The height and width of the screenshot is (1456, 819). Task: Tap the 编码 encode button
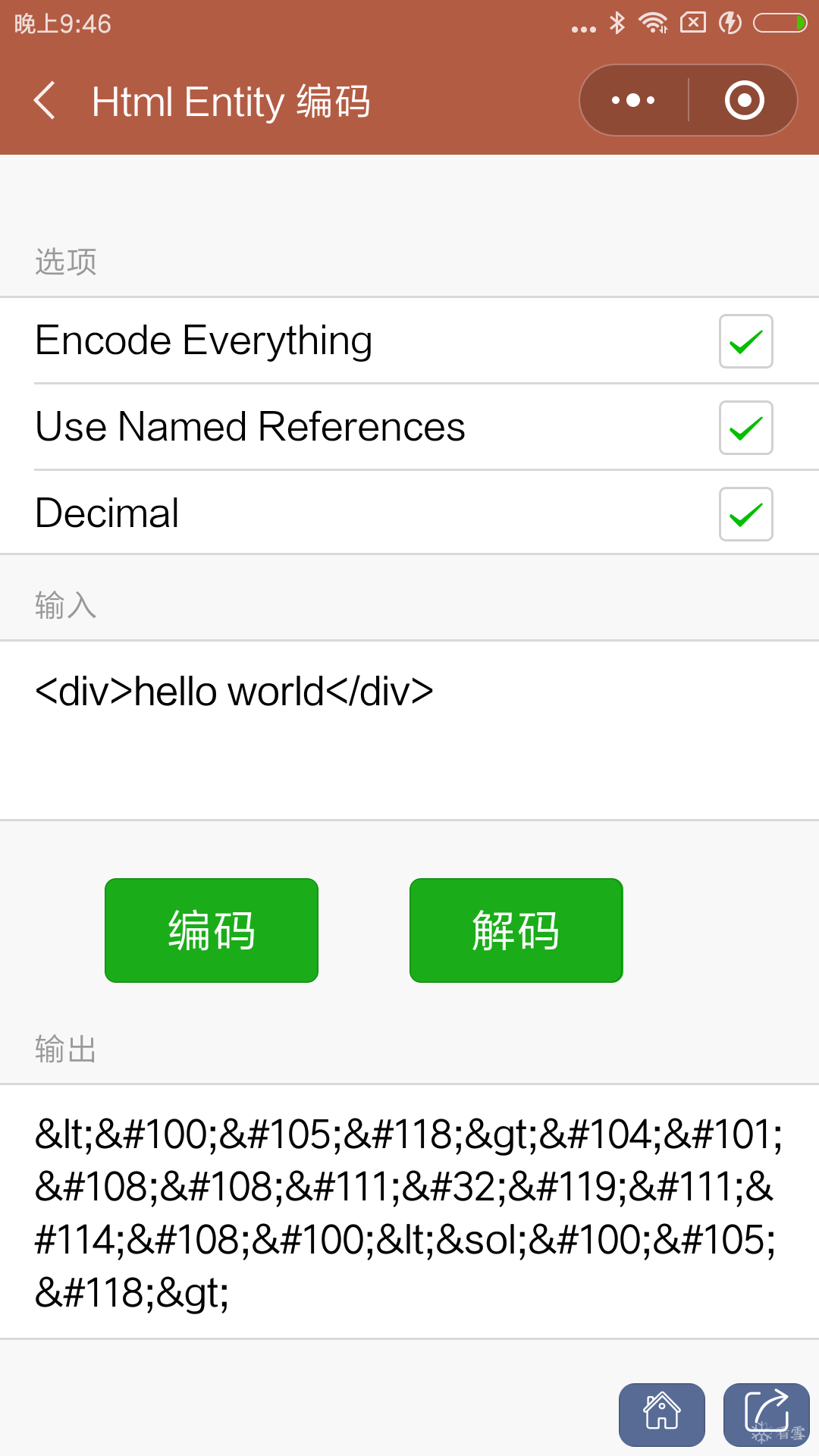[x=212, y=930]
